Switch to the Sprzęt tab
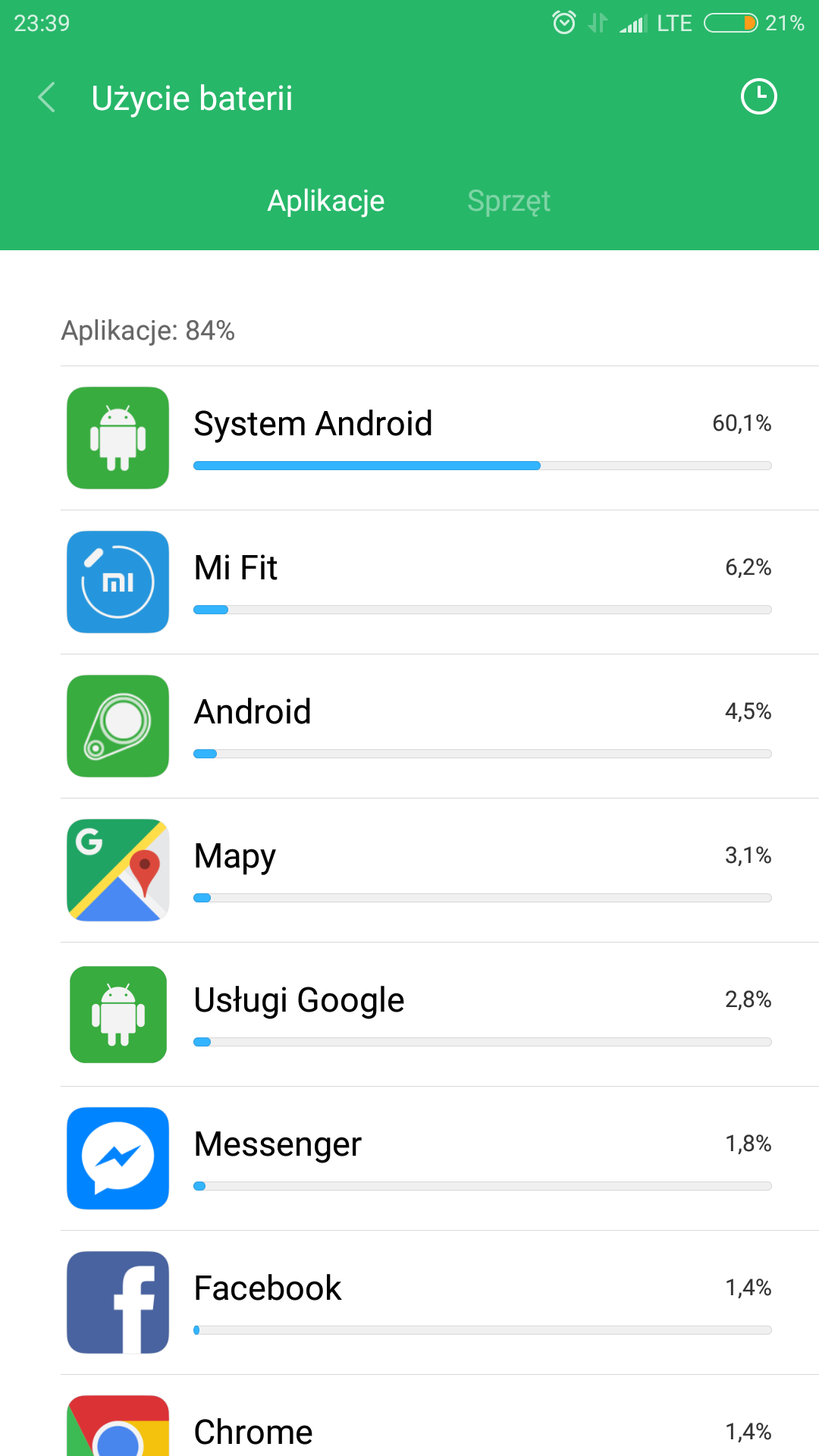Viewport: 819px width, 1456px height. point(509,201)
